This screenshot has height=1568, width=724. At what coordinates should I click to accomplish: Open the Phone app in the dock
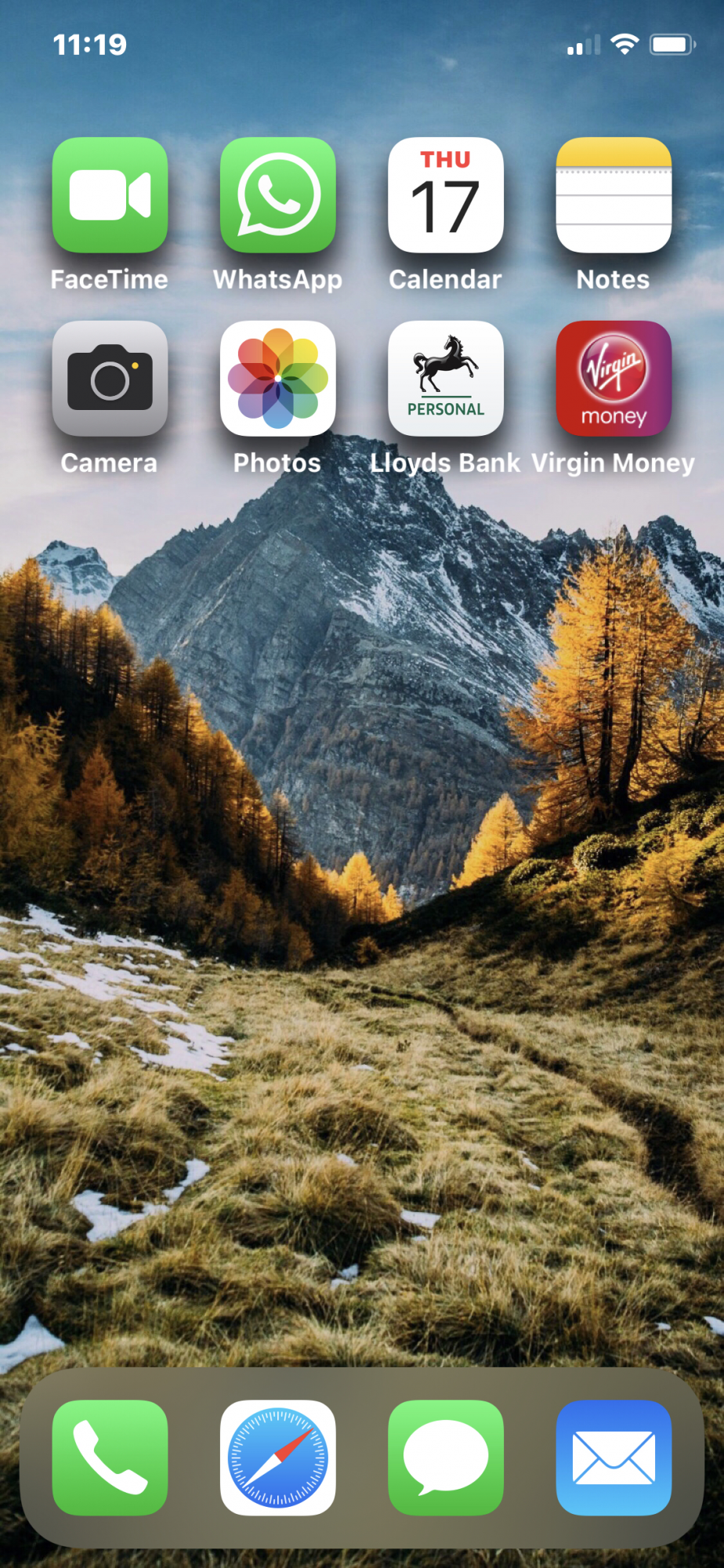coord(110,1457)
